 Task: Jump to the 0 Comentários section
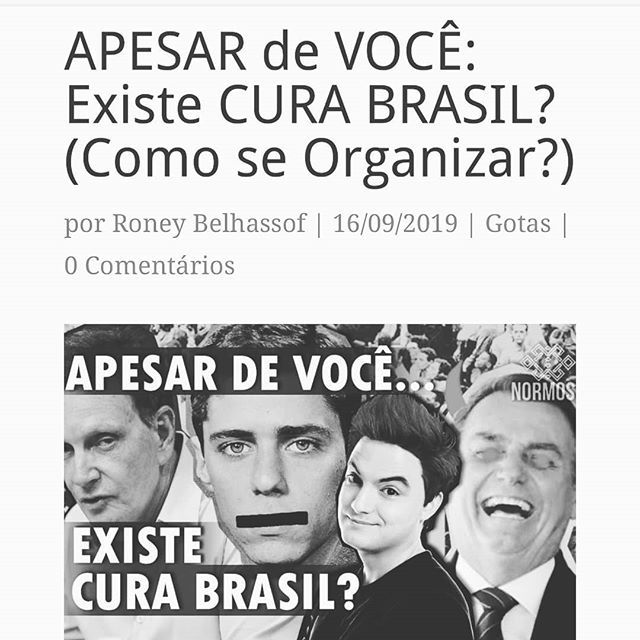coord(150,266)
